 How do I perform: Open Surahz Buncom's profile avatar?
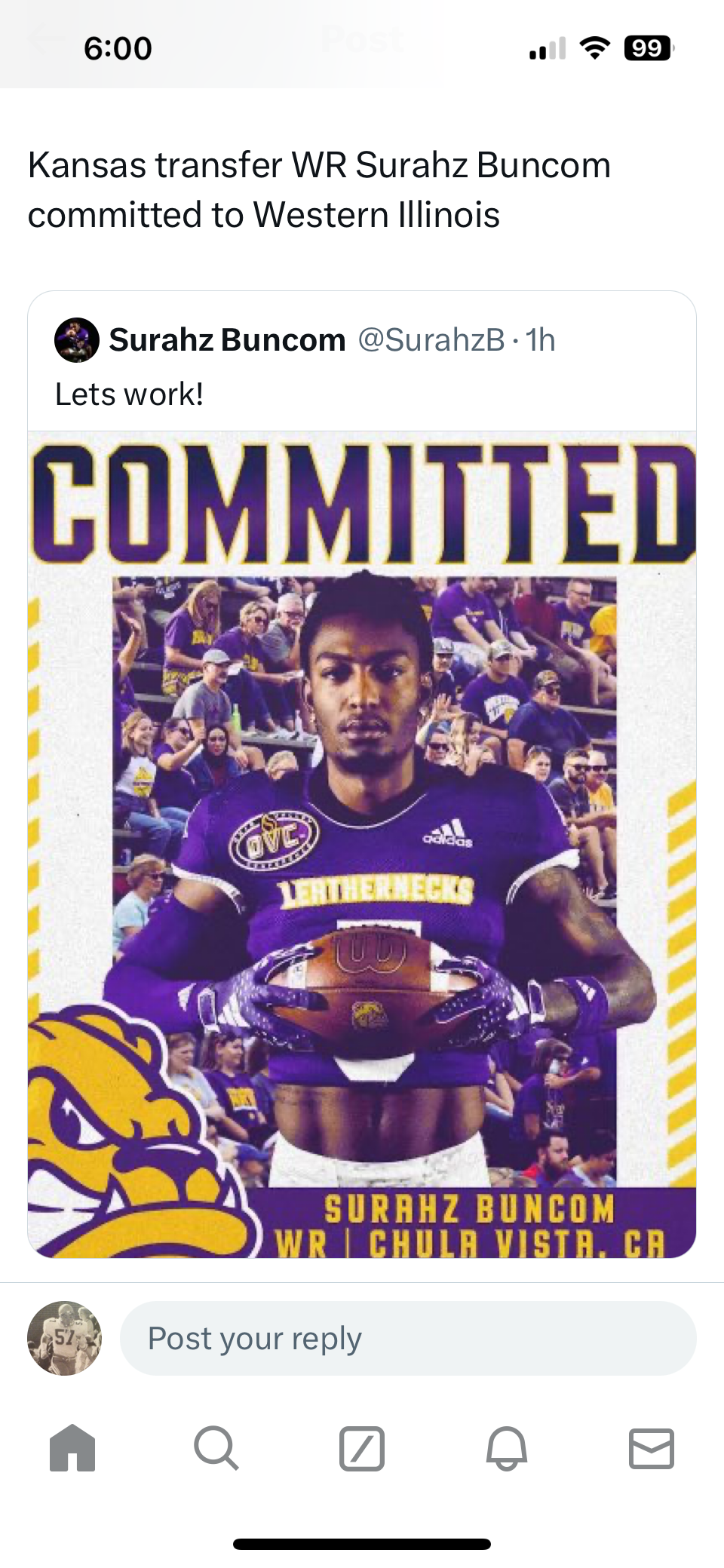tap(77, 340)
